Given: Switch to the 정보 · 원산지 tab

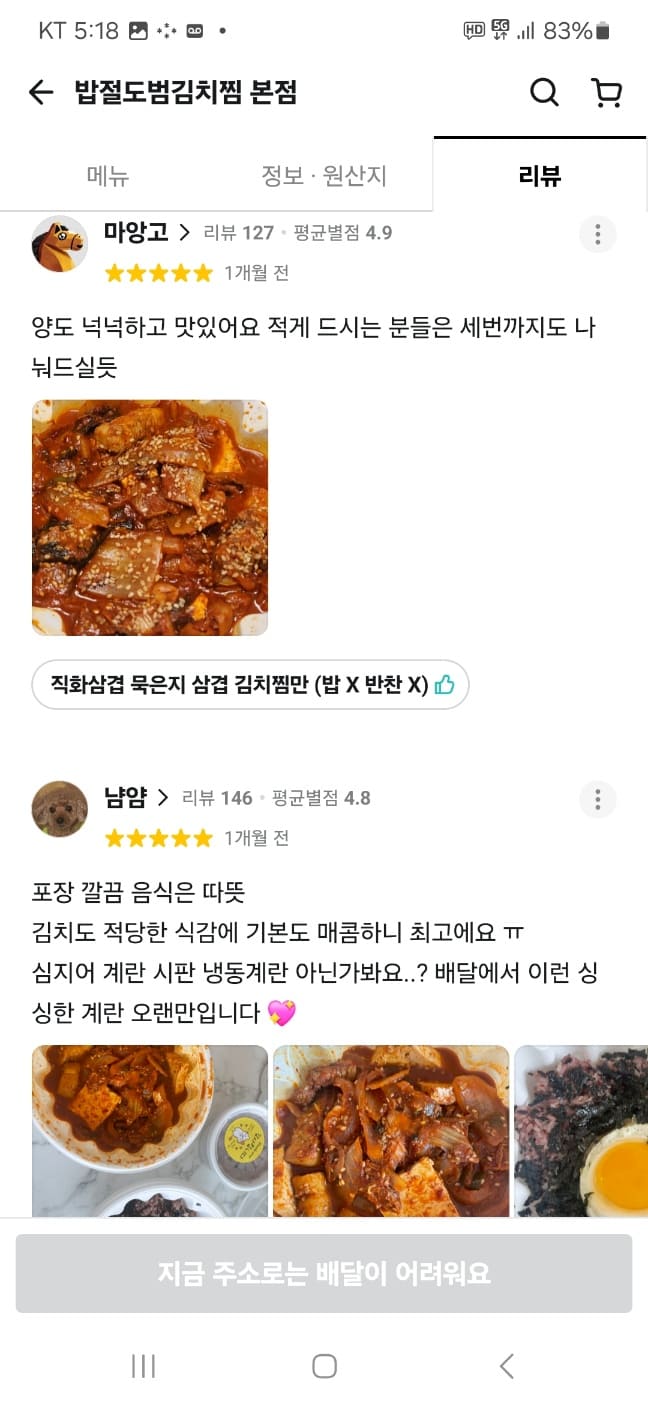Looking at the screenshot, I should pyautogui.click(x=323, y=177).
